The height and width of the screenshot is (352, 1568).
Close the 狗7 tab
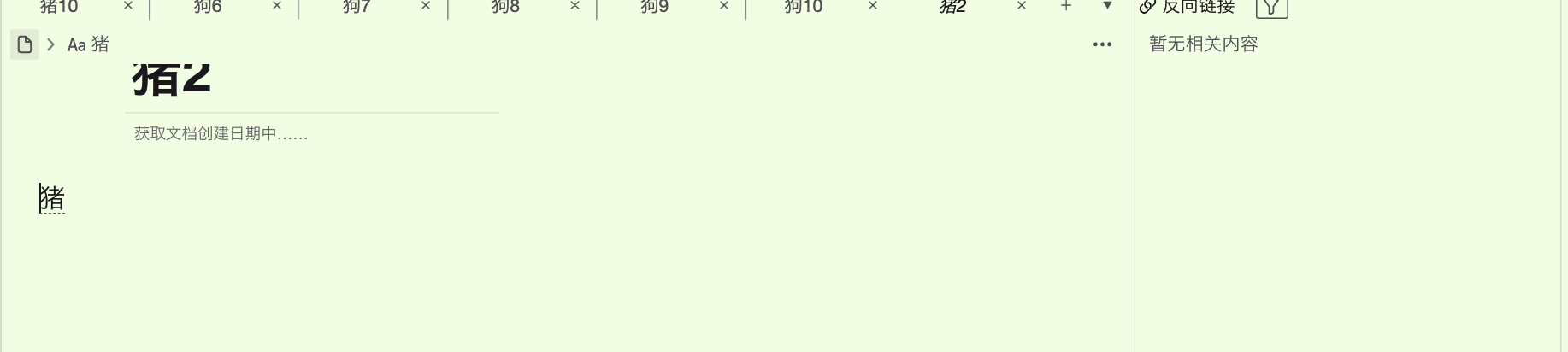pyautogui.click(x=426, y=6)
